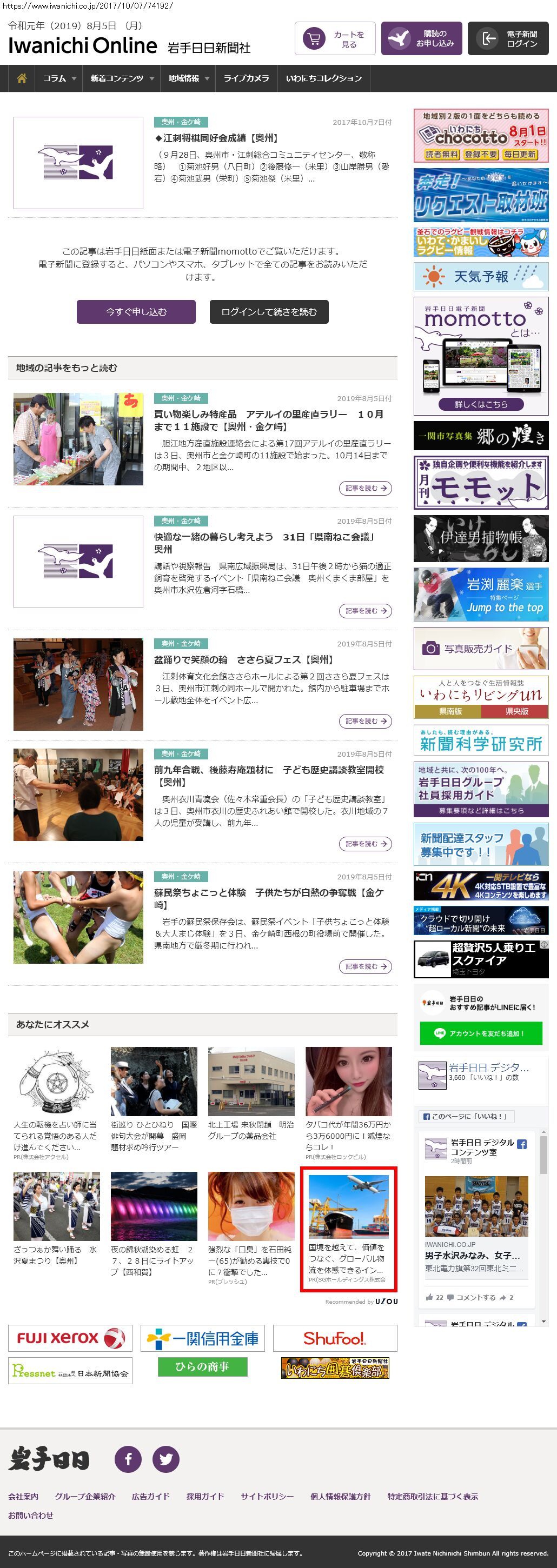
Task: Open the ライブカメラ page
Action: [246, 78]
